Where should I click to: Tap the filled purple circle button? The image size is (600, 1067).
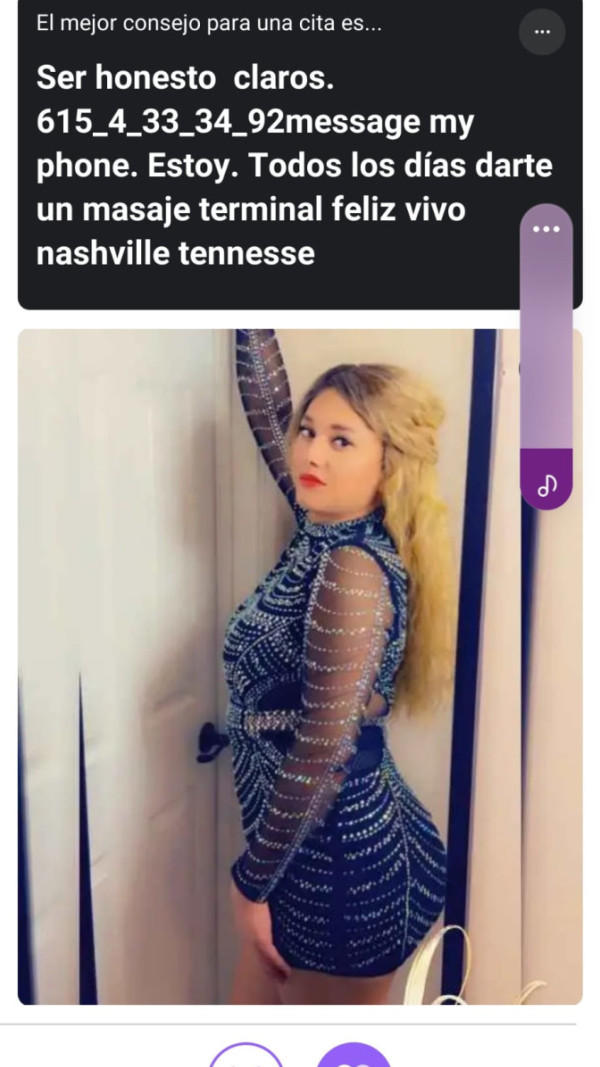pos(353,1057)
